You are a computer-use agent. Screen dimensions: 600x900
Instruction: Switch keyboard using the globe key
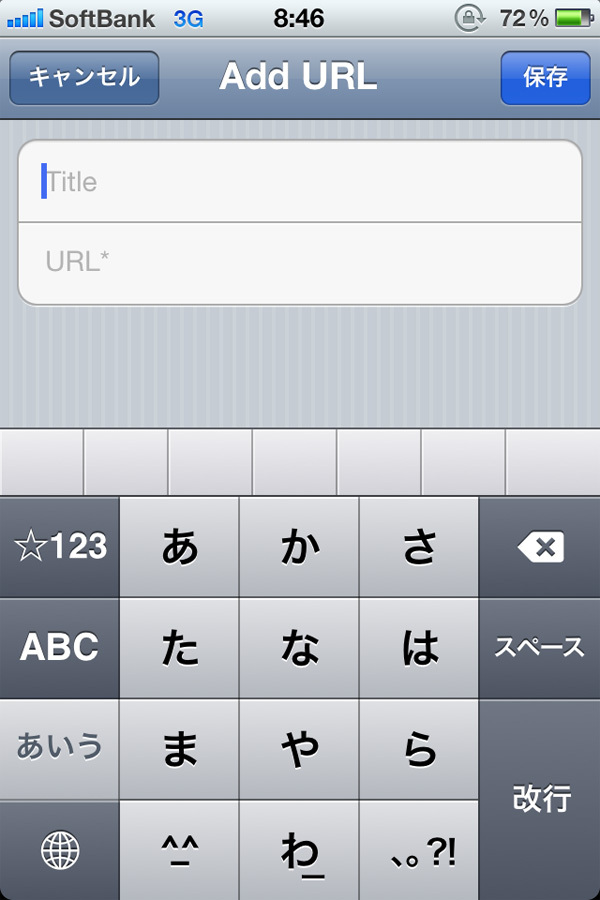(60, 850)
